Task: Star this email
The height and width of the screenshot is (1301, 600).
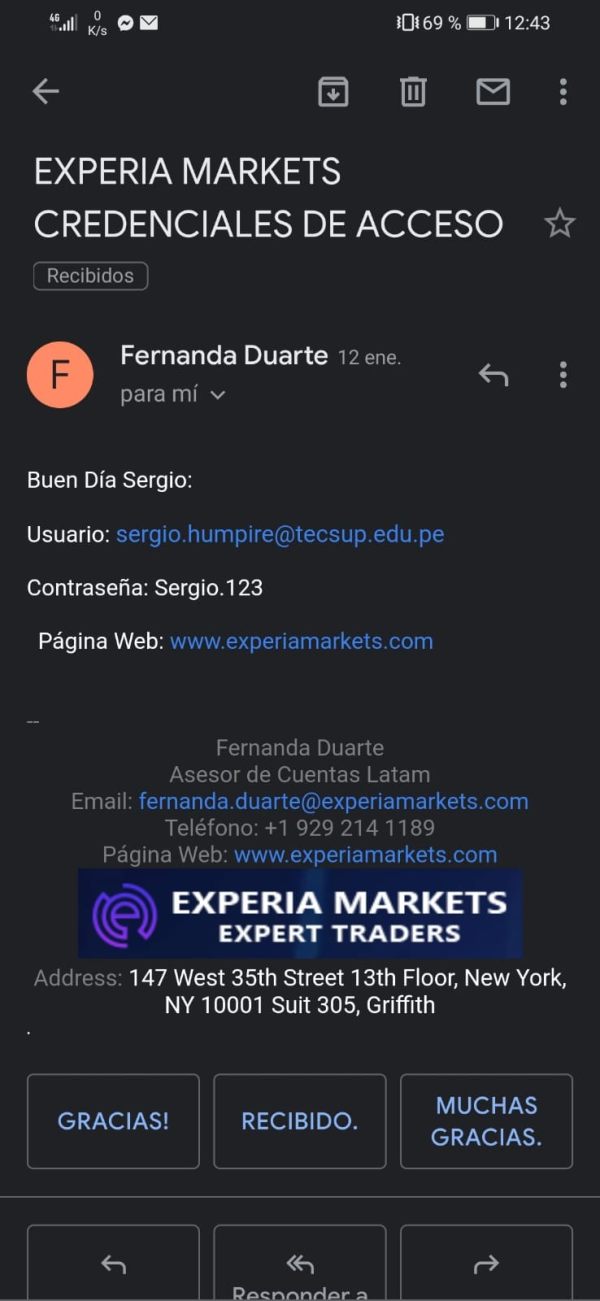Action: tap(559, 224)
